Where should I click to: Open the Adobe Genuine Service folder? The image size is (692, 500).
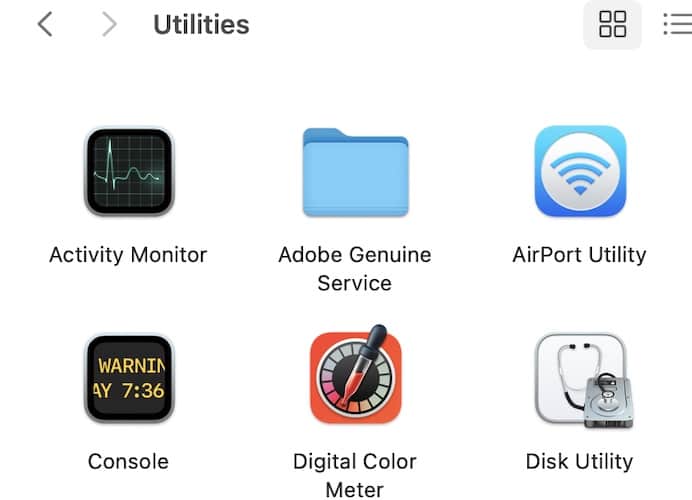point(355,171)
